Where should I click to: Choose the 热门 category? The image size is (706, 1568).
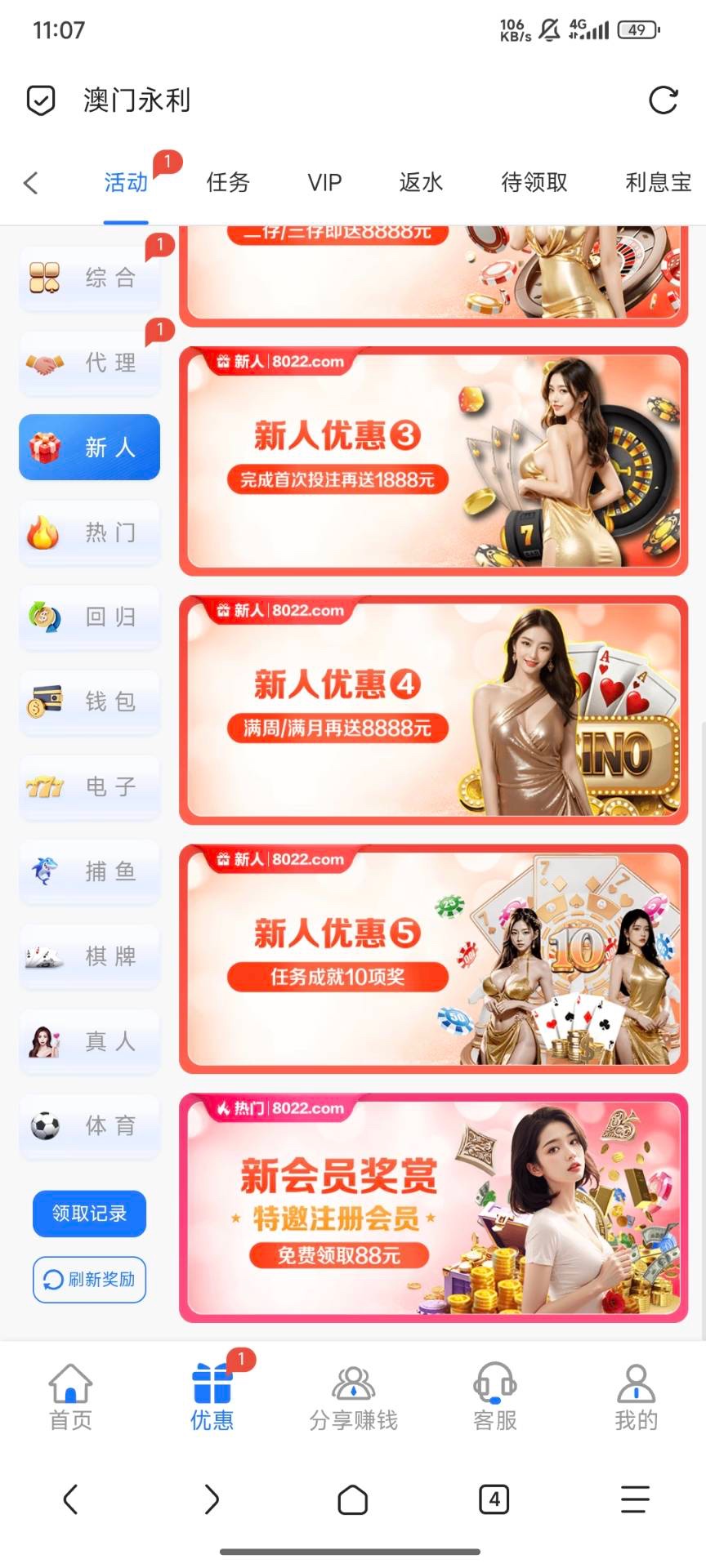(x=90, y=532)
